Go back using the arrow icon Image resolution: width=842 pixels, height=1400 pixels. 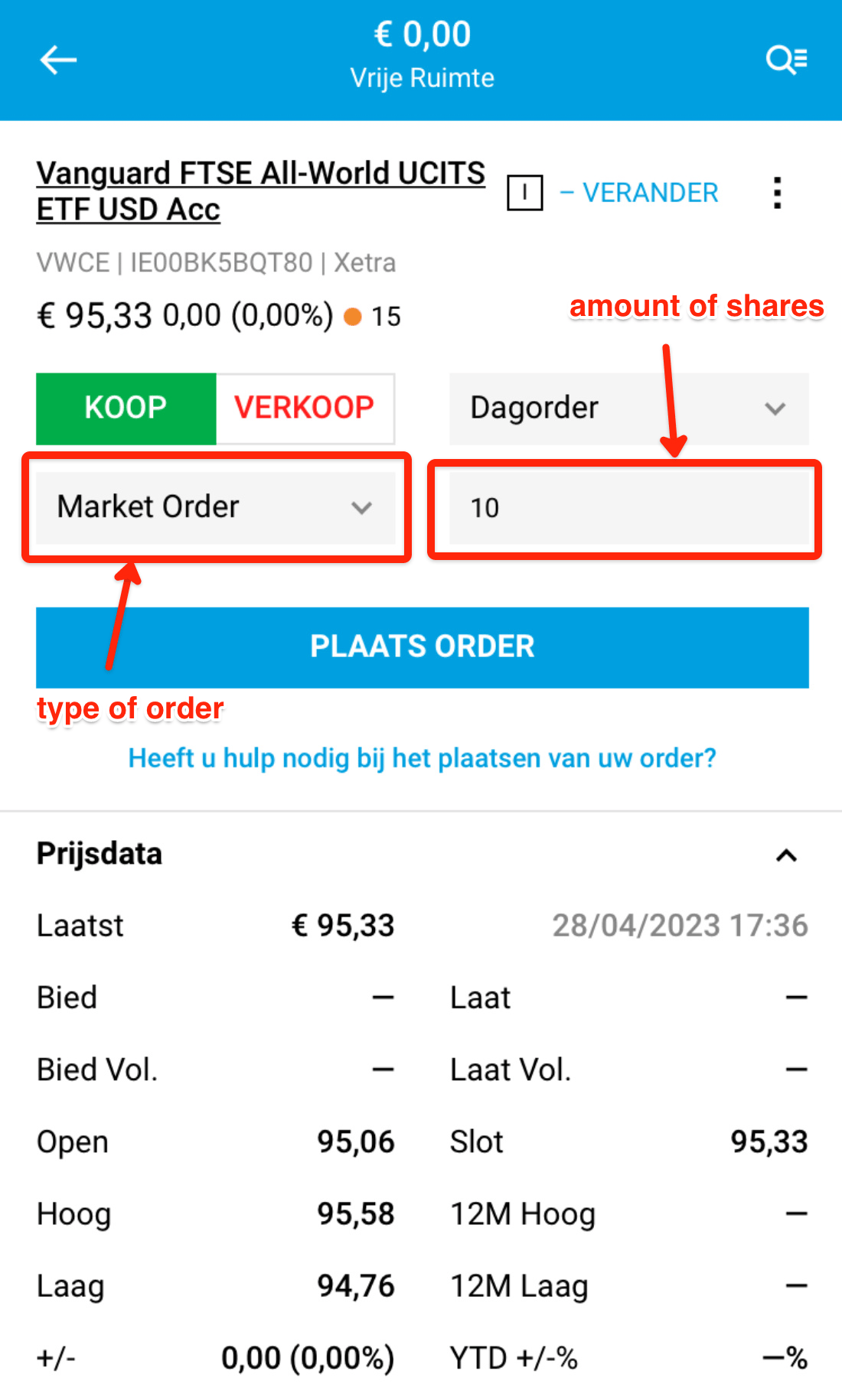[x=58, y=60]
